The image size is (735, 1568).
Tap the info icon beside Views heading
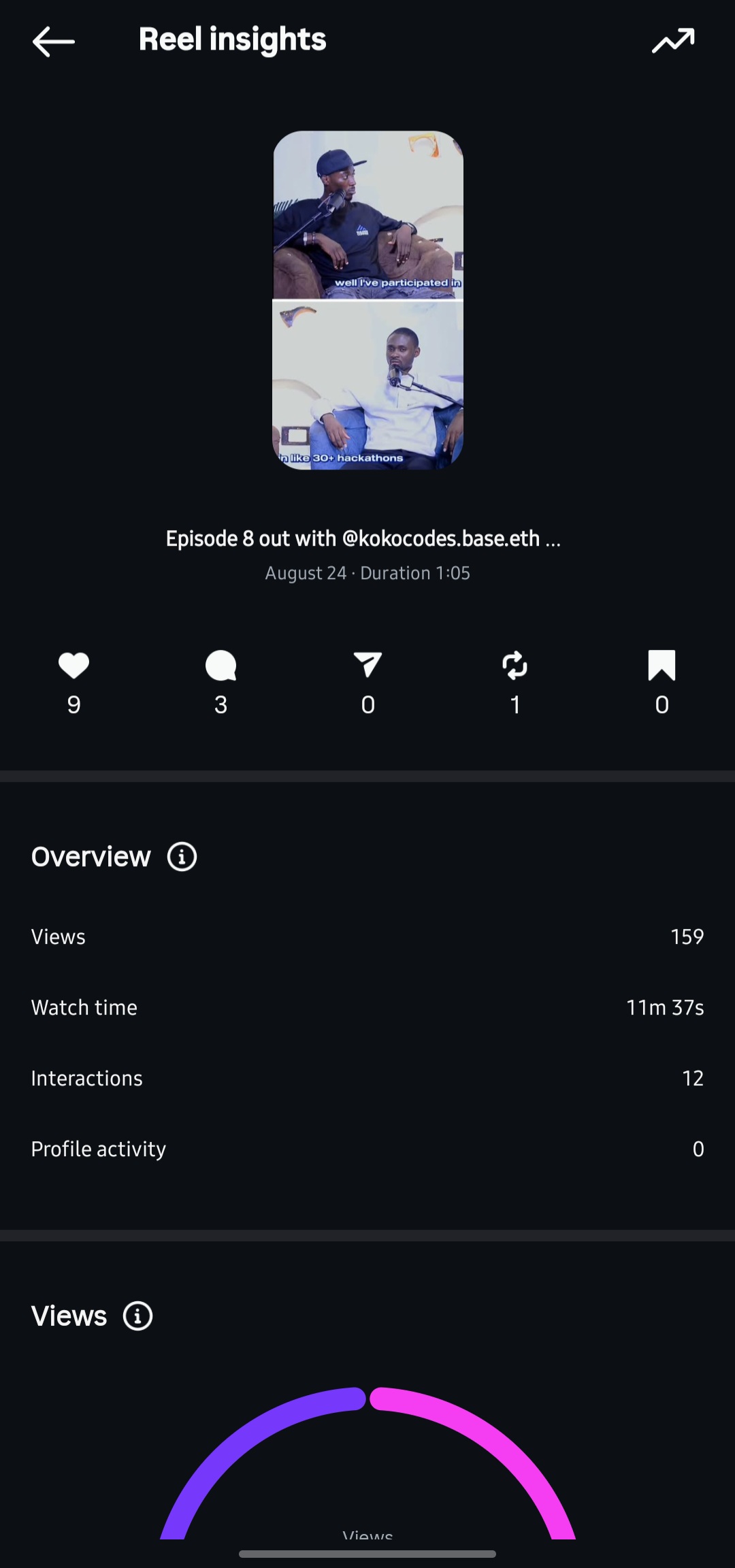(x=137, y=1316)
